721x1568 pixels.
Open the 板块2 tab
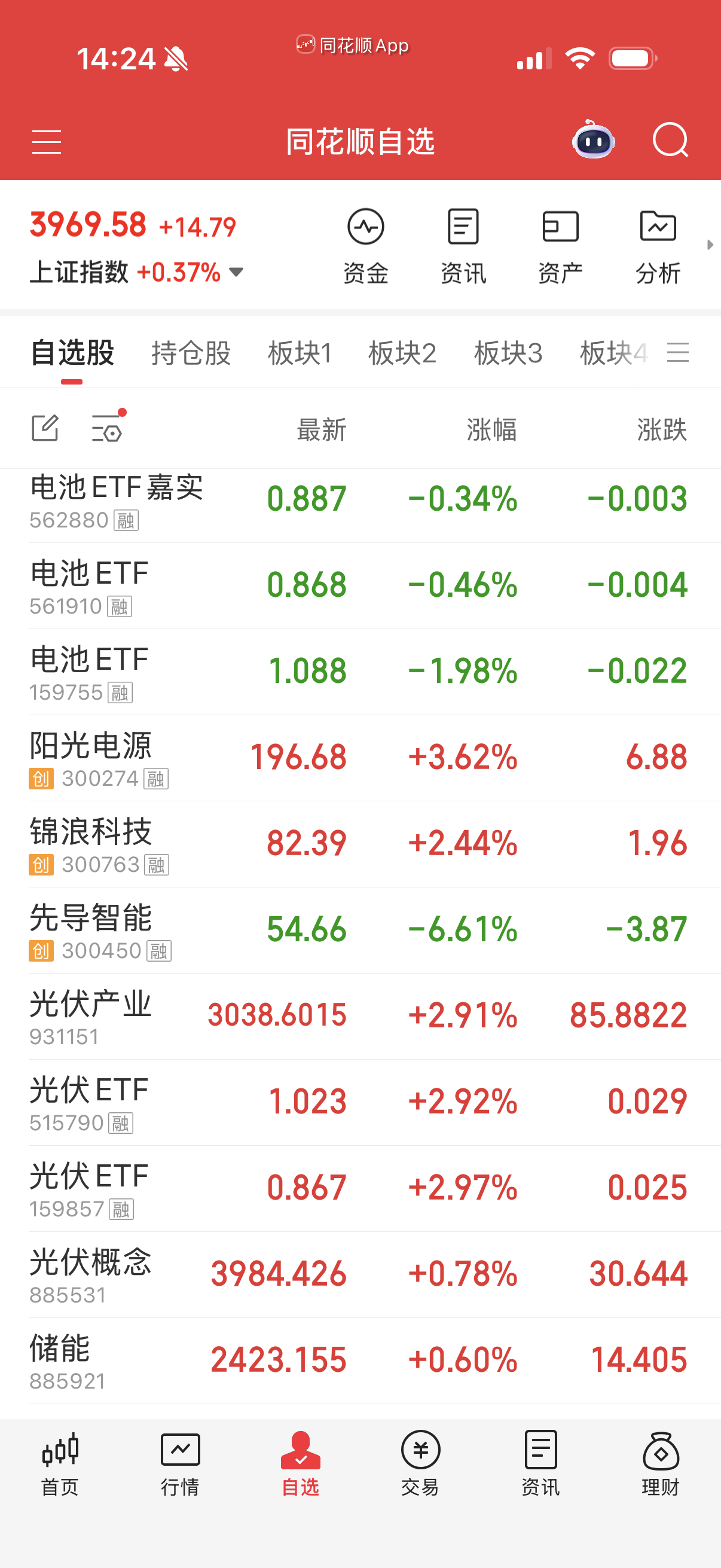pos(404,353)
